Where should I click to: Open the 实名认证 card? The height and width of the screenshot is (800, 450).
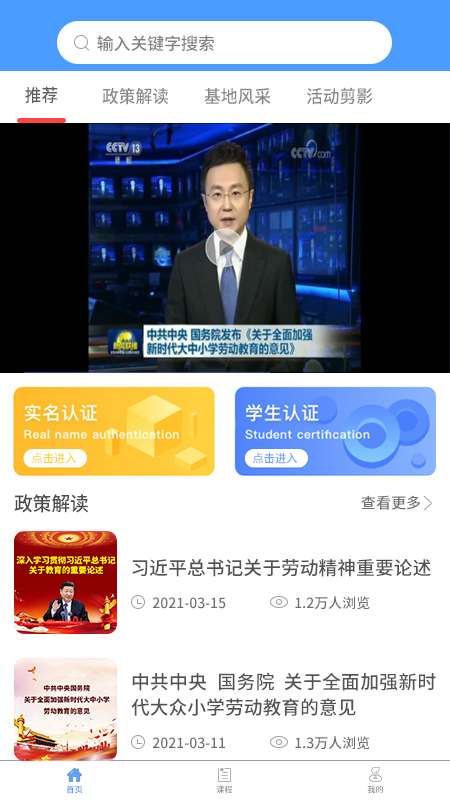coord(114,431)
